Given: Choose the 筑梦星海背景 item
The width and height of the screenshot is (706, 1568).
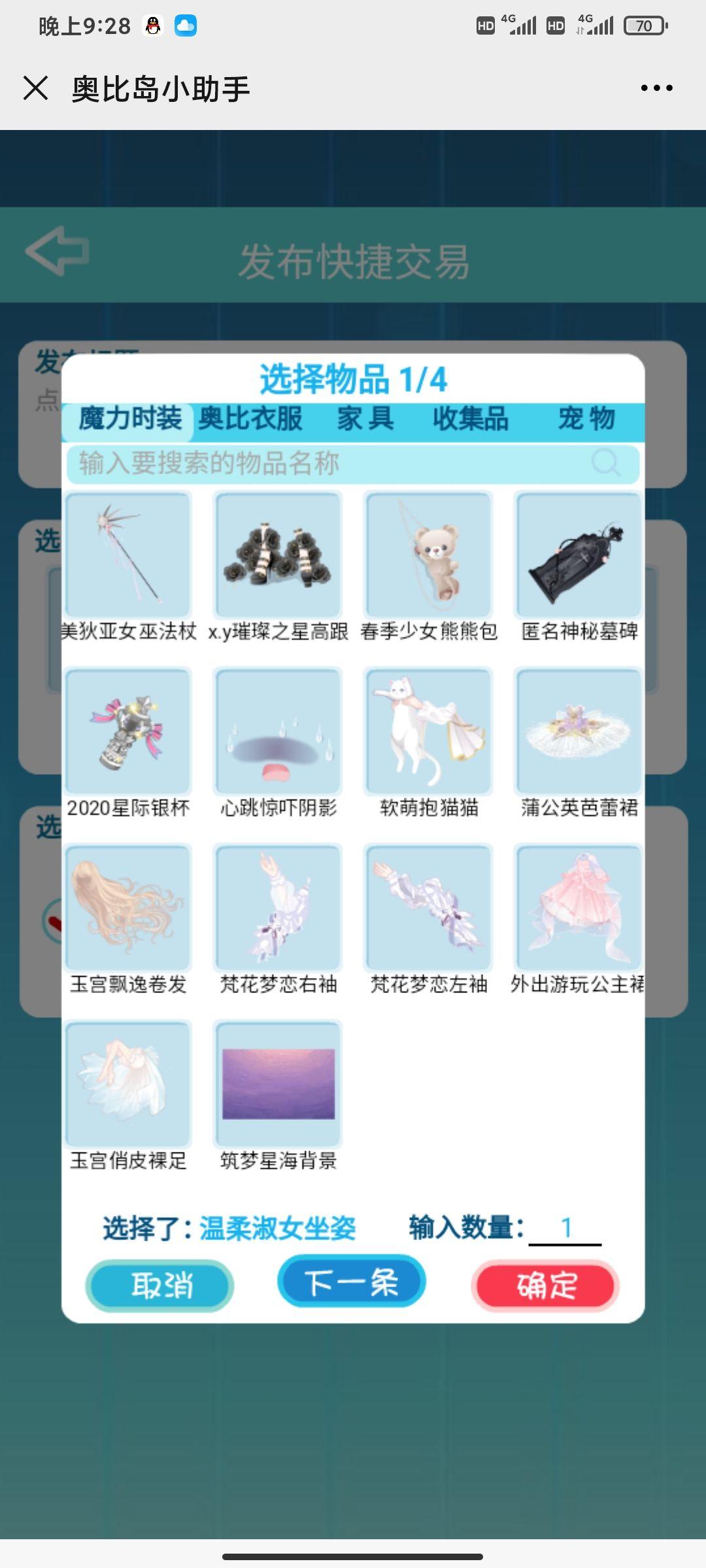Looking at the screenshot, I should click(278, 1085).
